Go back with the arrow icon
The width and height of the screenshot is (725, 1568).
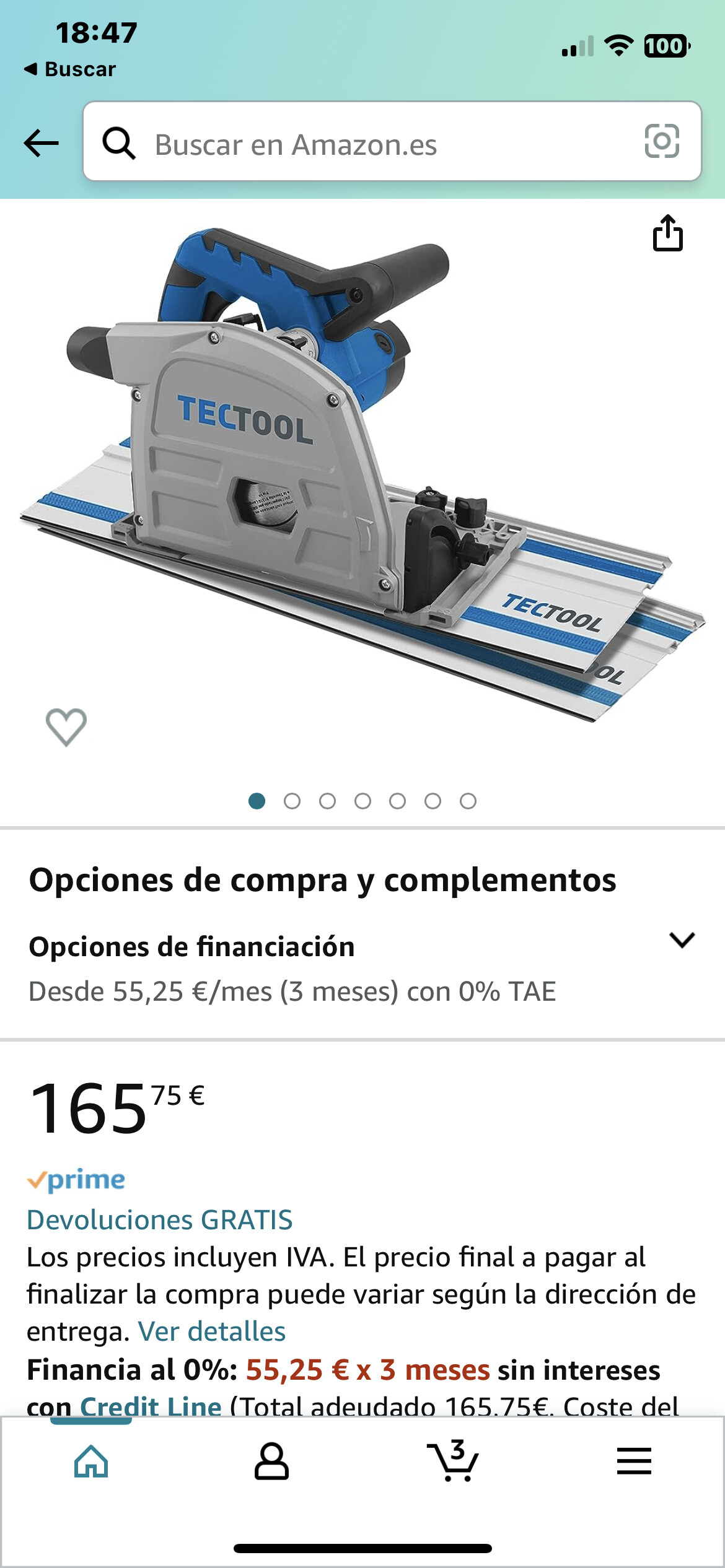point(41,143)
